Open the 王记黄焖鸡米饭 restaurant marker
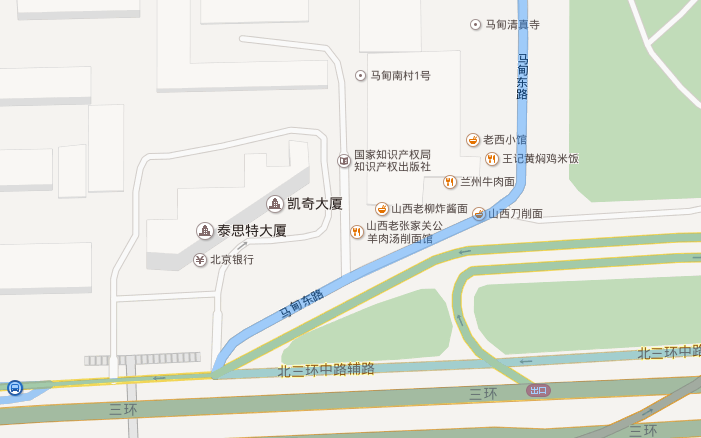701x438 pixels. 492,159
